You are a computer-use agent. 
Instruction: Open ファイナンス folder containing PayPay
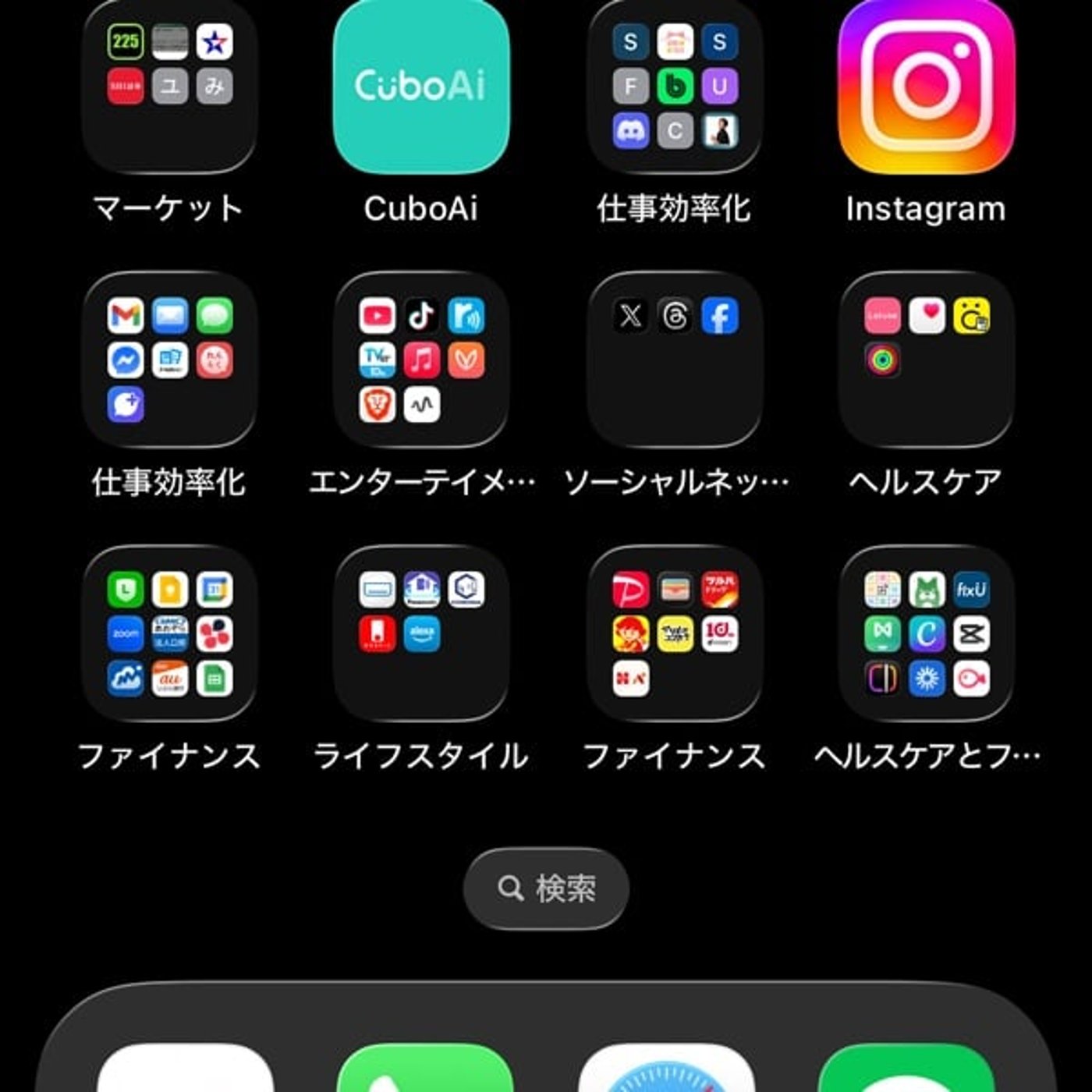click(x=675, y=633)
